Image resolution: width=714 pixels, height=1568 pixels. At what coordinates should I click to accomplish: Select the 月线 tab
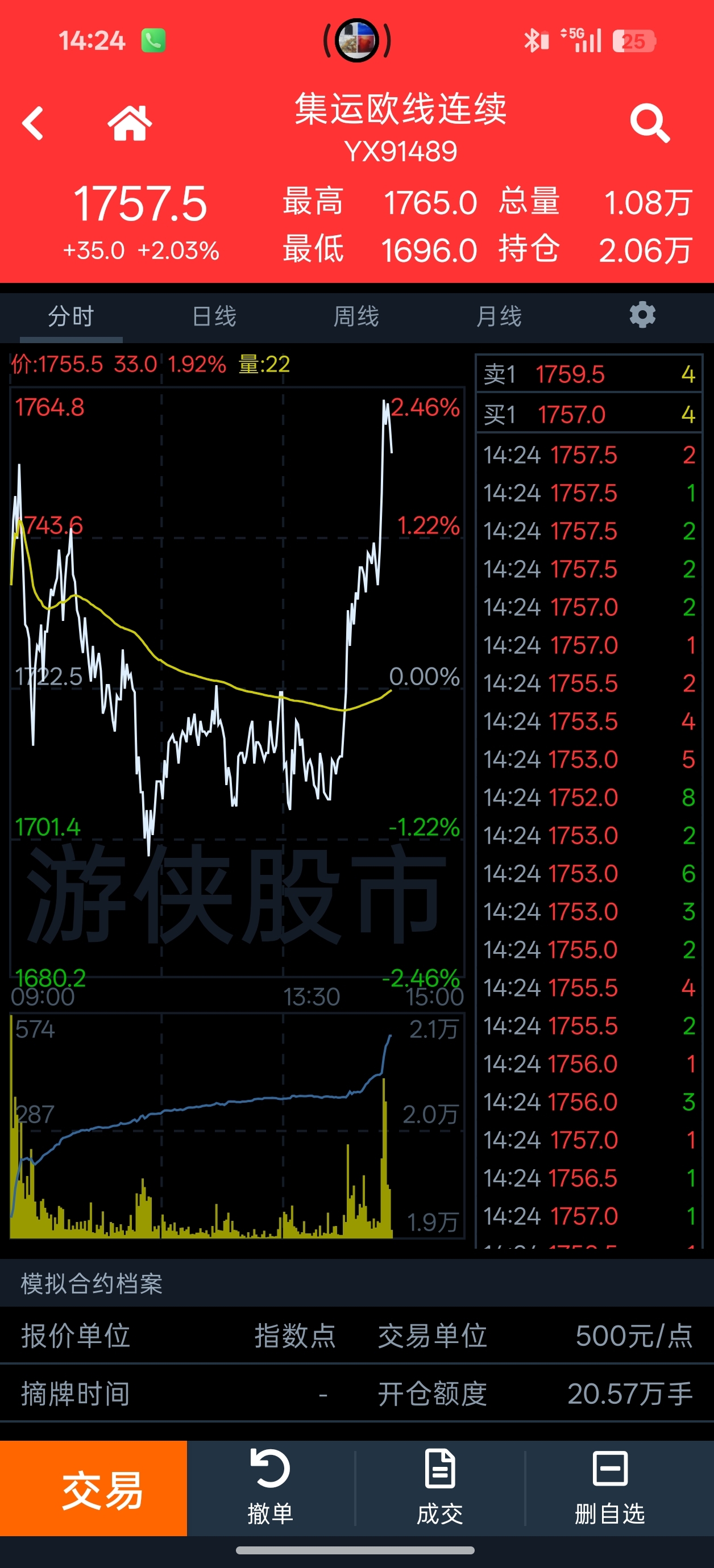point(499,316)
